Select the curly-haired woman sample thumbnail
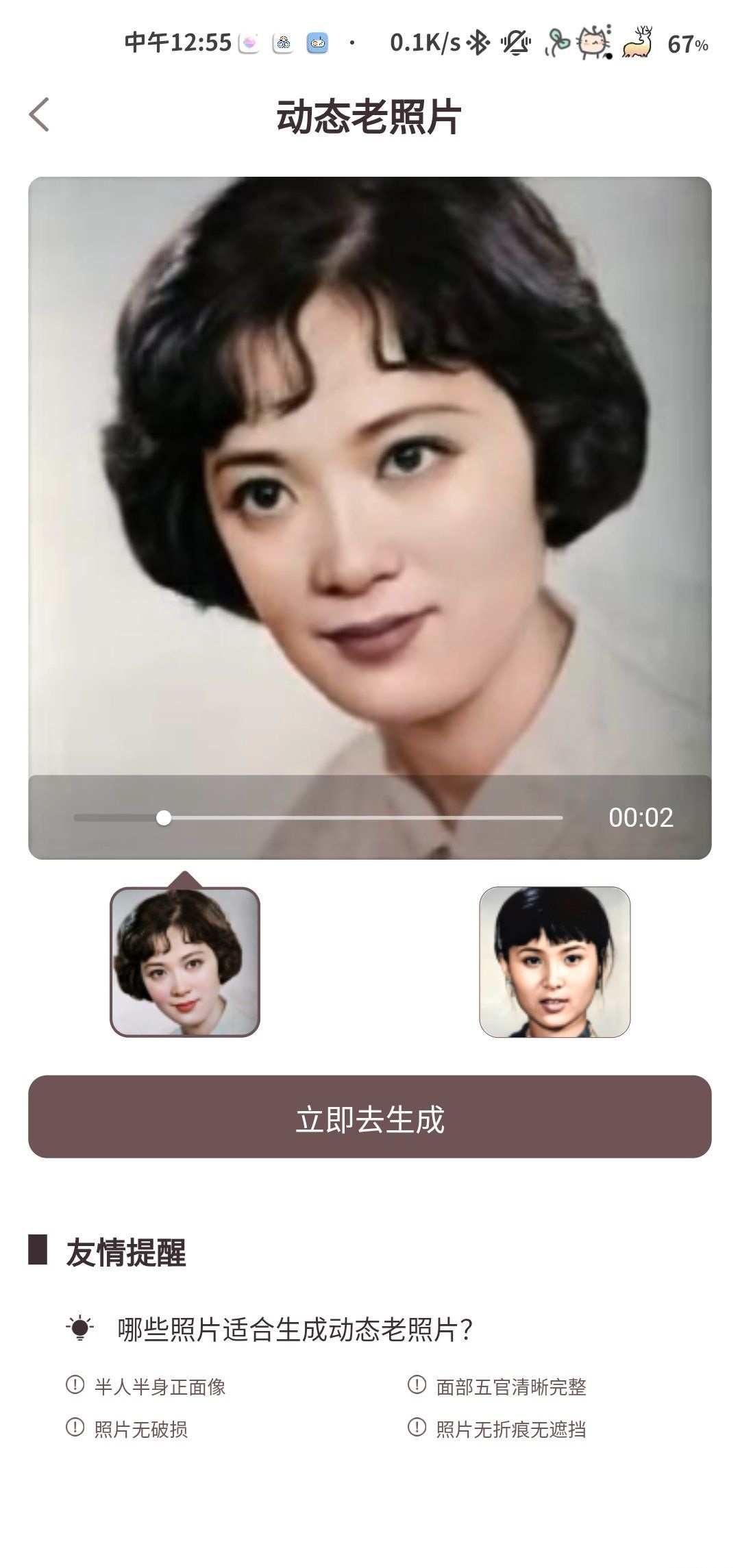The image size is (740, 1568). click(x=185, y=962)
